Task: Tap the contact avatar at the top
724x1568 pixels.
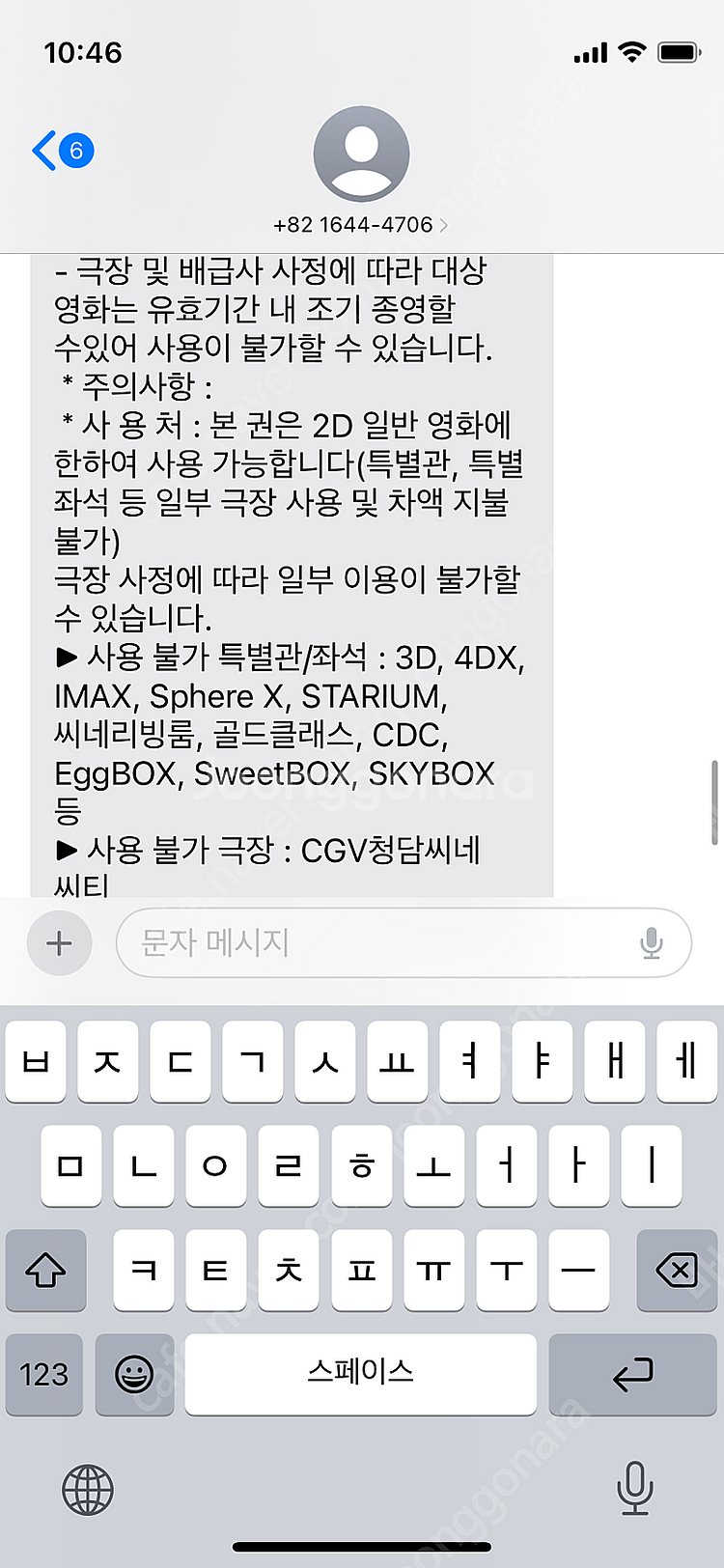Action: click(x=362, y=154)
